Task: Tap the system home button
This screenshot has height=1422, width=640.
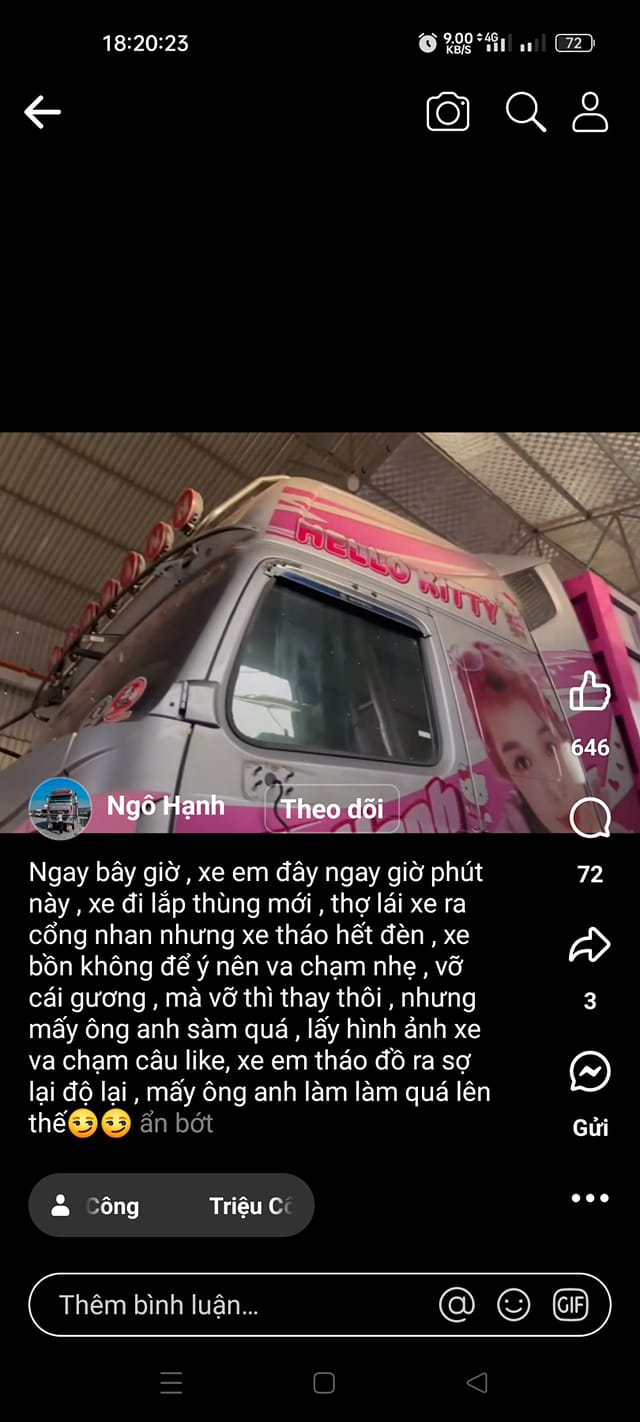Action: click(324, 1383)
